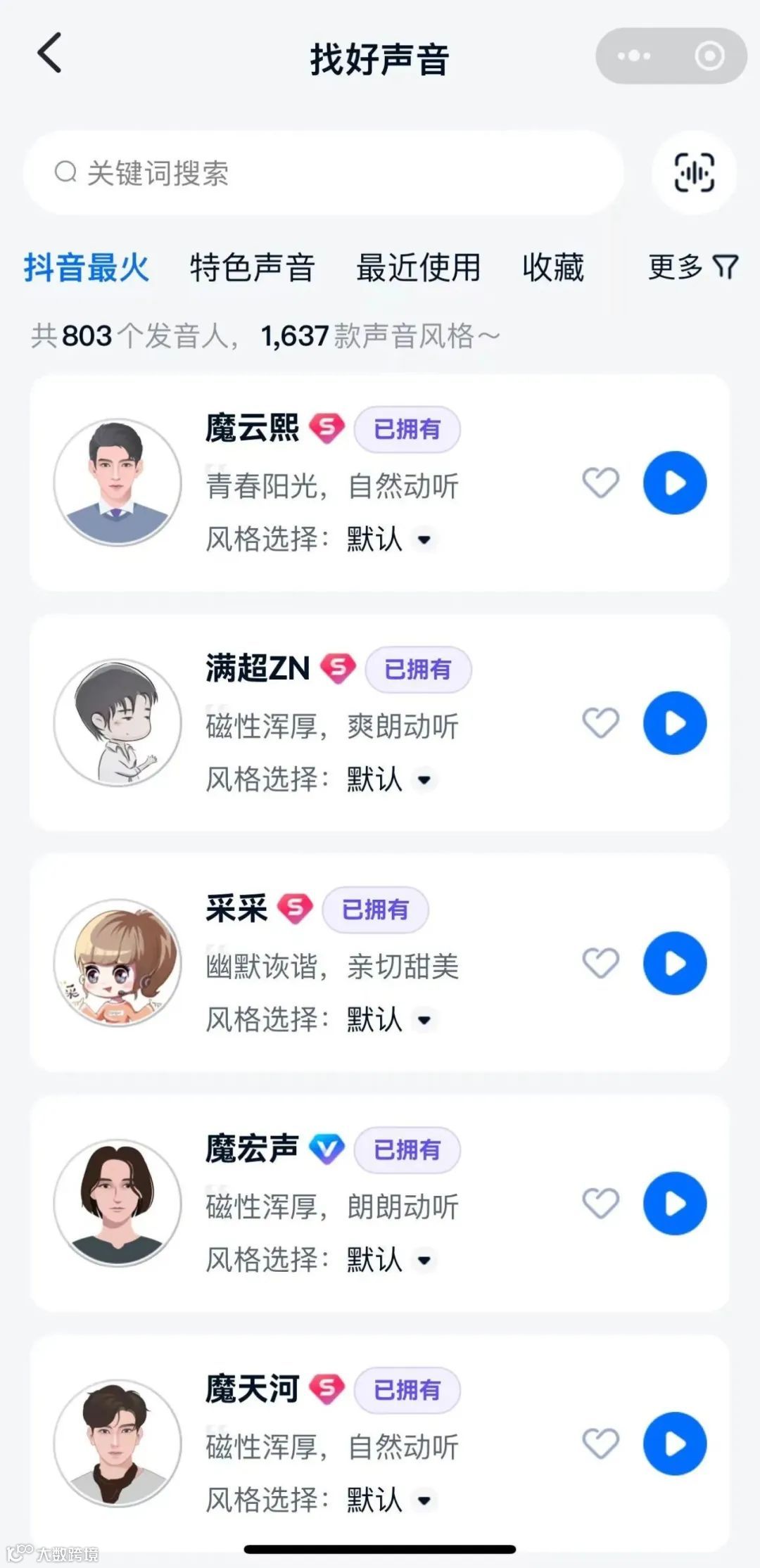Play the 采采 voice sample

[x=673, y=963]
